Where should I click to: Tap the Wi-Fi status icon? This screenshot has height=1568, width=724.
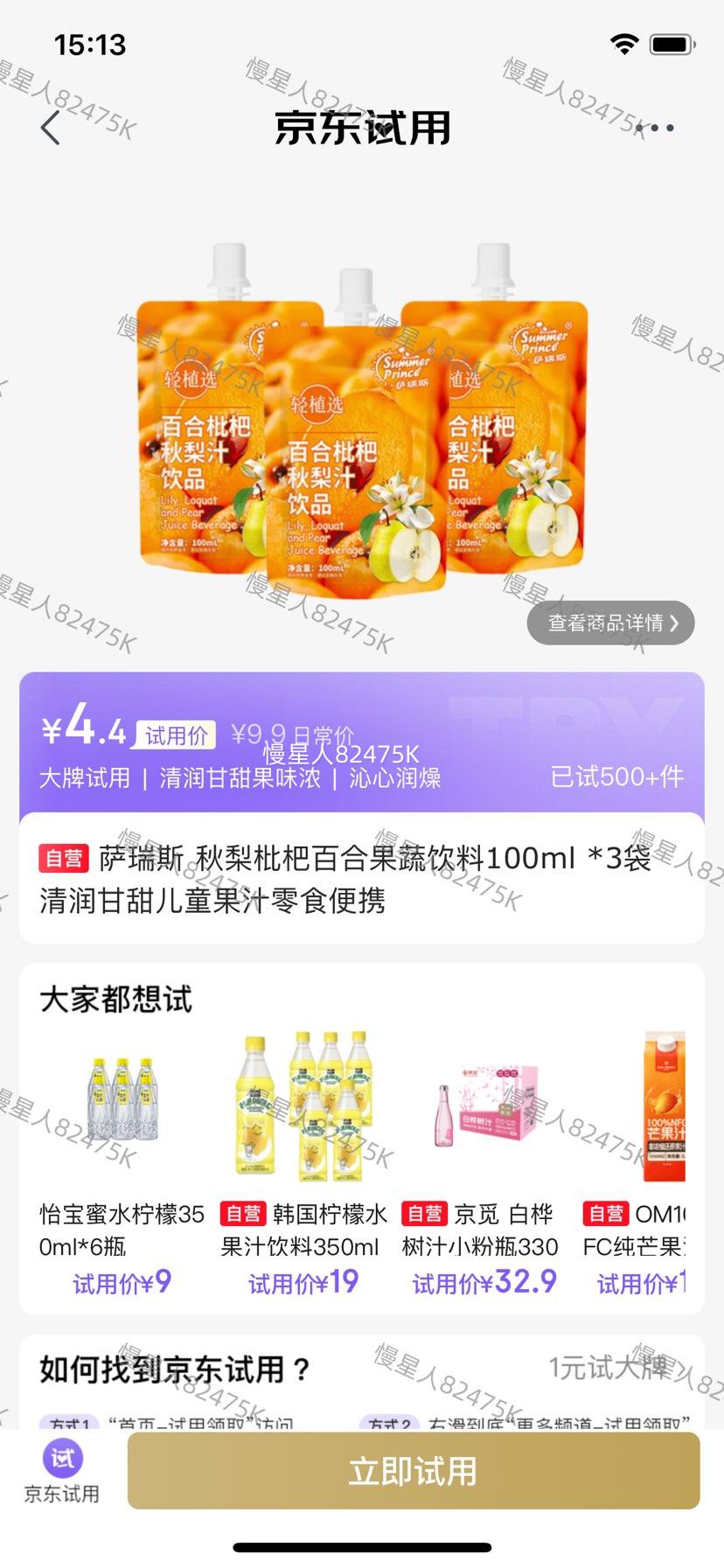pos(623,42)
